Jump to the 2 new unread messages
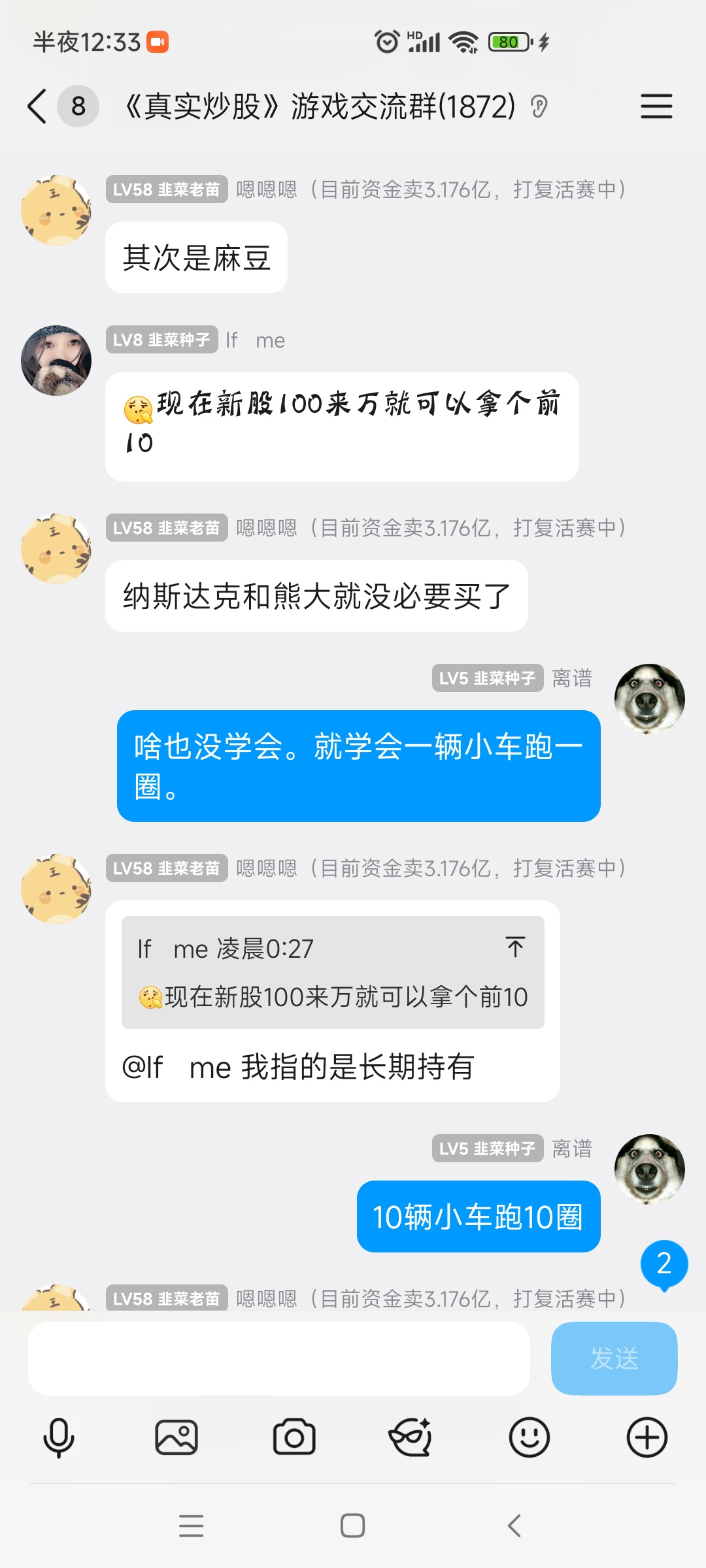The width and height of the screenshot is (706, 1568). [664, 1265]
